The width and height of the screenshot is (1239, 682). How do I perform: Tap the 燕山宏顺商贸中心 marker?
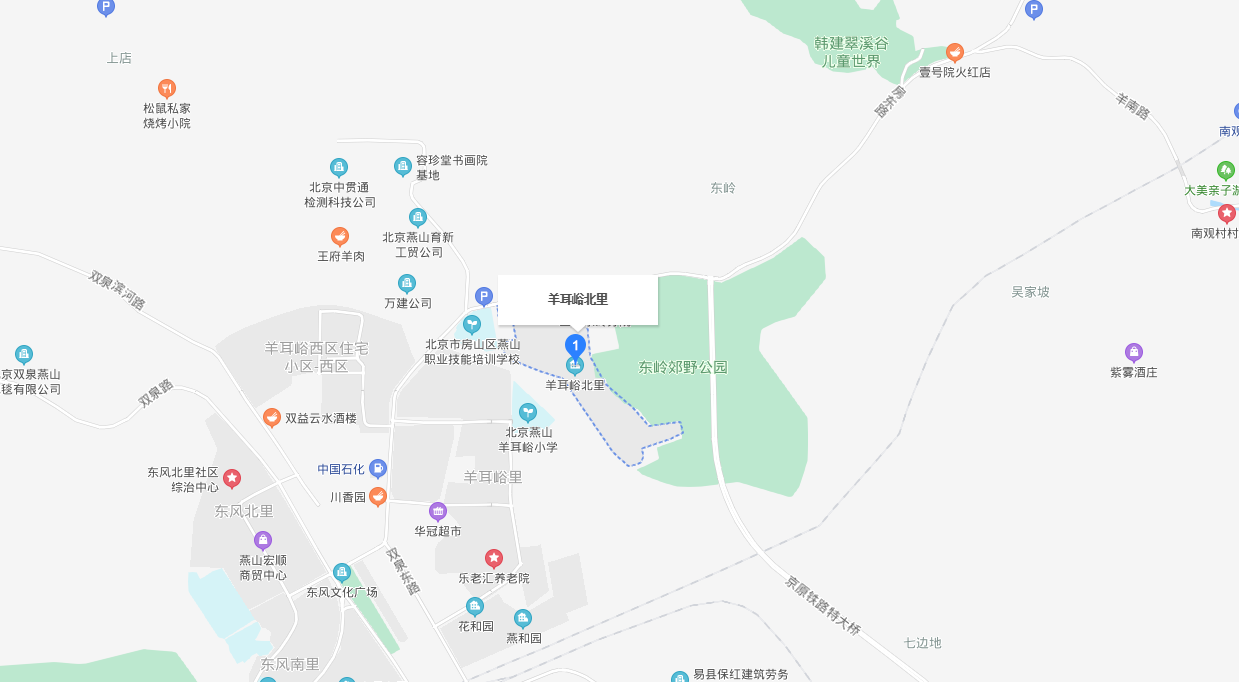[263, 540]
